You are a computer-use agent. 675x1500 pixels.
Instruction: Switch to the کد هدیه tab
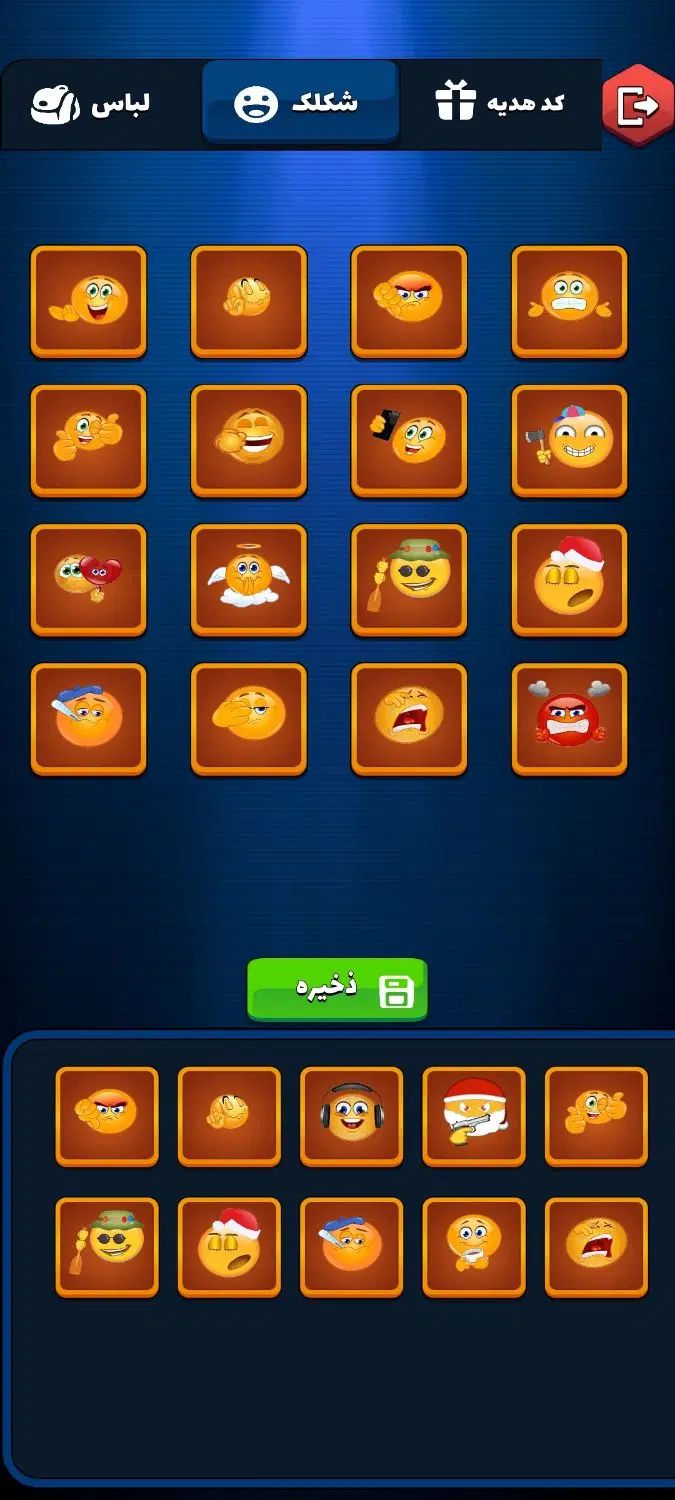pyautogui.click(x=500, y=104)
